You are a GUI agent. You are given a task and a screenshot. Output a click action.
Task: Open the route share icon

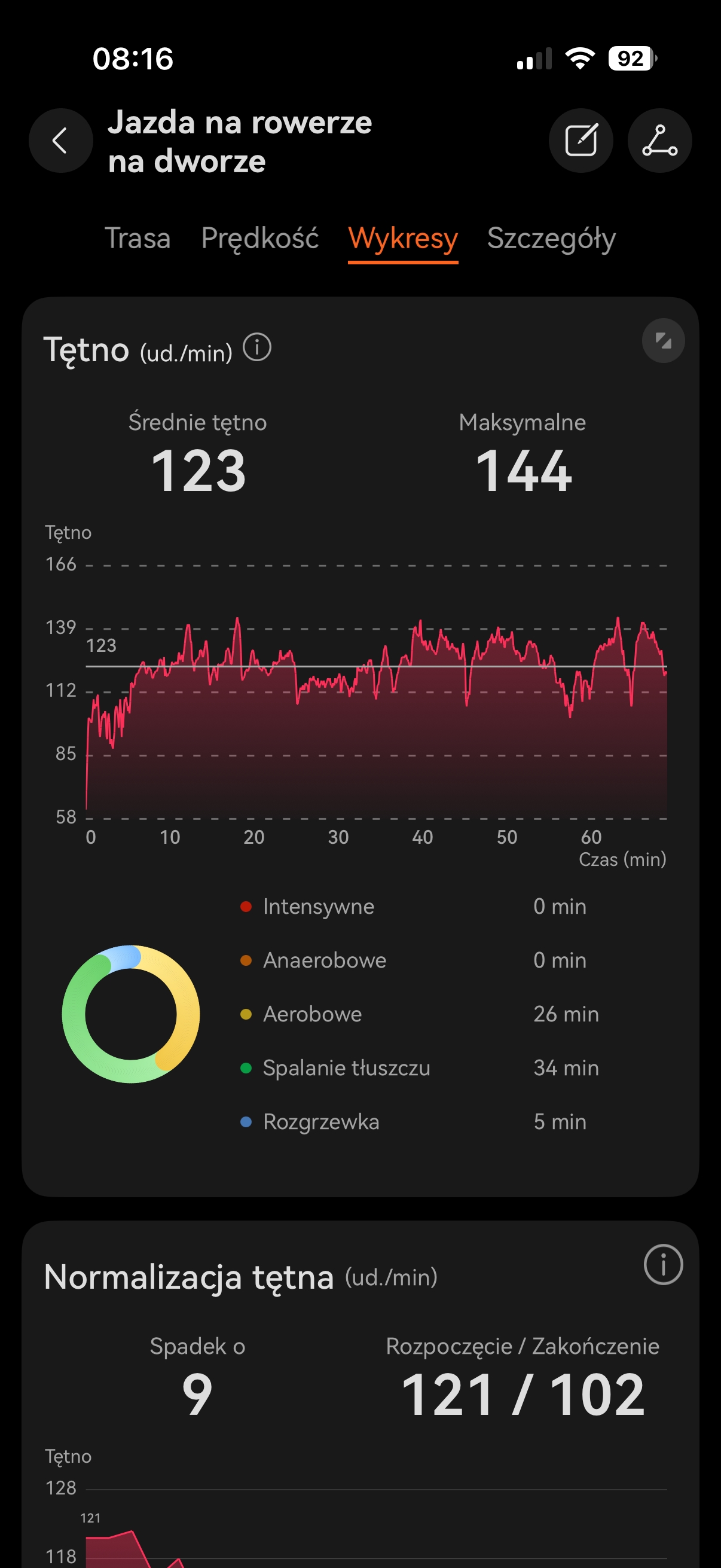pyautogui.click(x=659, y=141)
